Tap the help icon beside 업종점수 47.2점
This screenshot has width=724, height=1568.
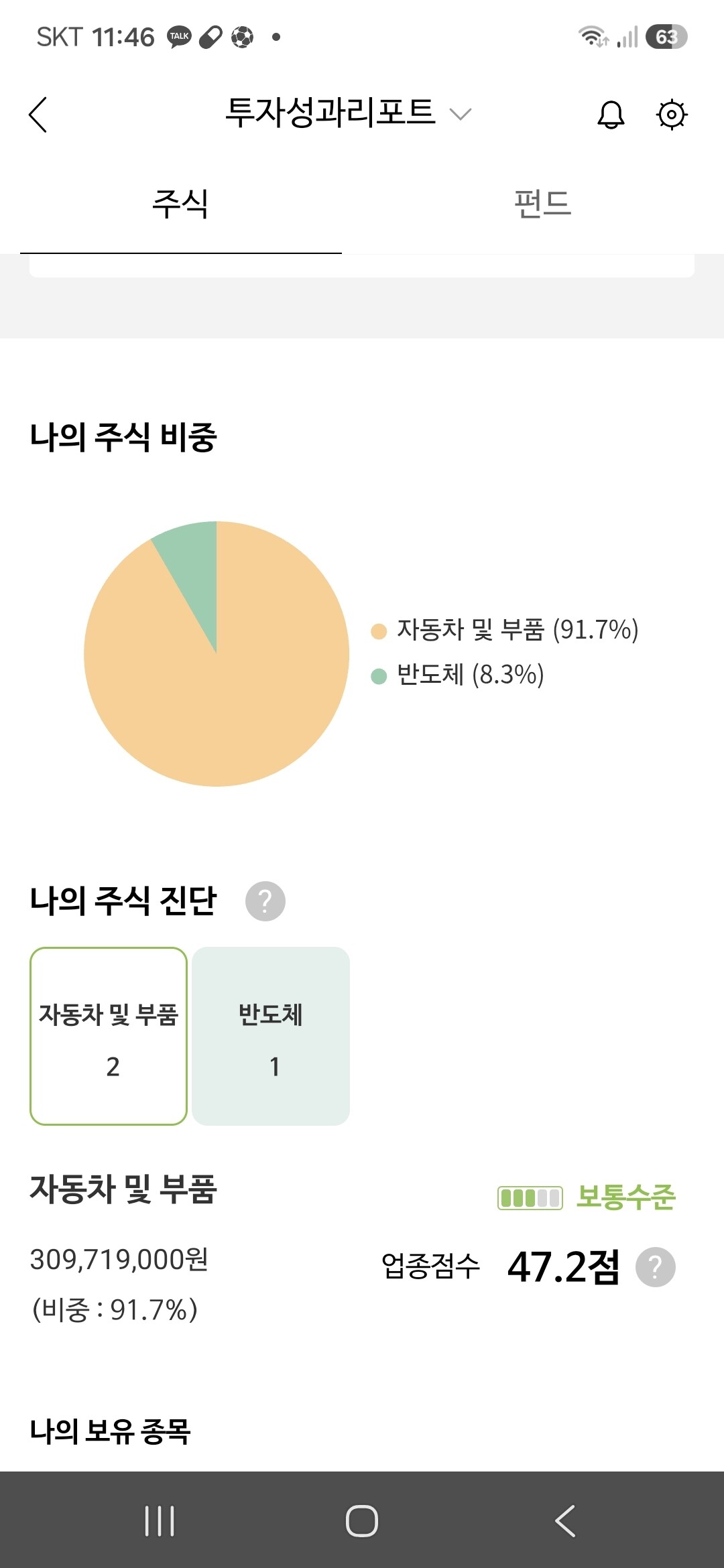click(x=656, y=1267)
